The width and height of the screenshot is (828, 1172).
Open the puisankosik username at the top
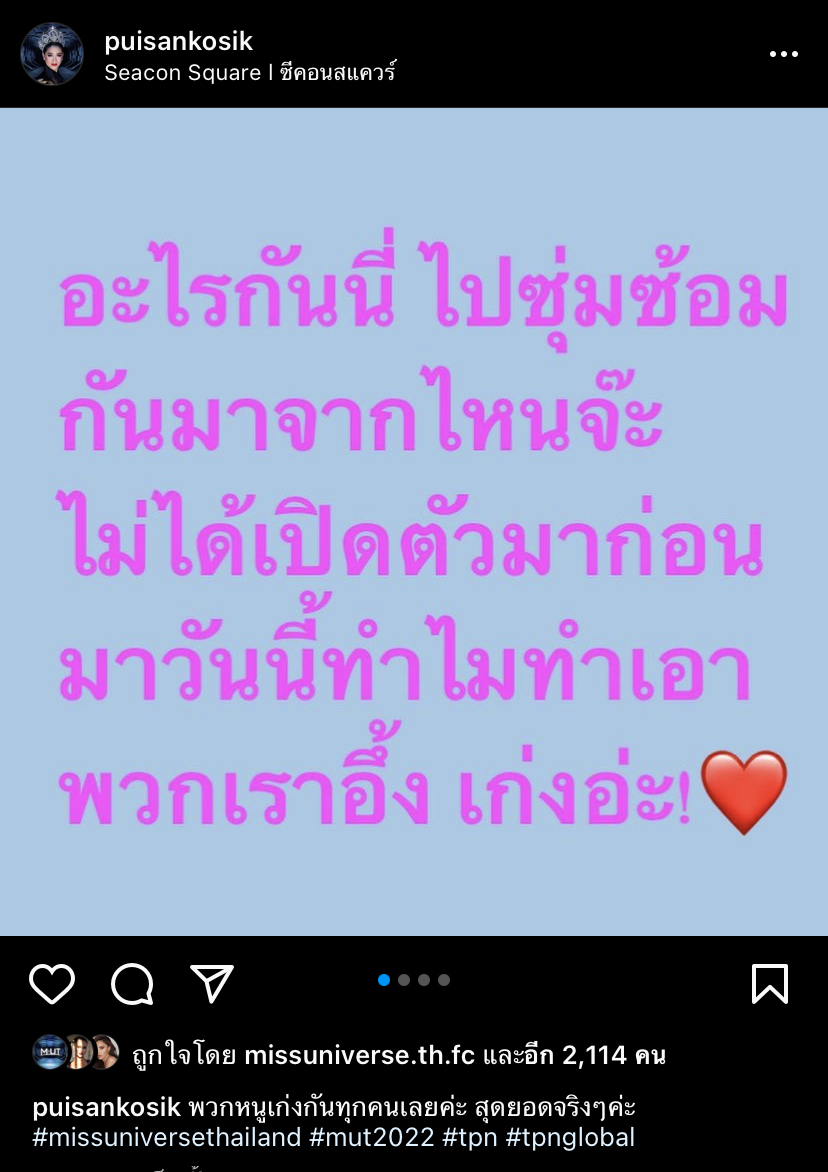click(178, 41)
